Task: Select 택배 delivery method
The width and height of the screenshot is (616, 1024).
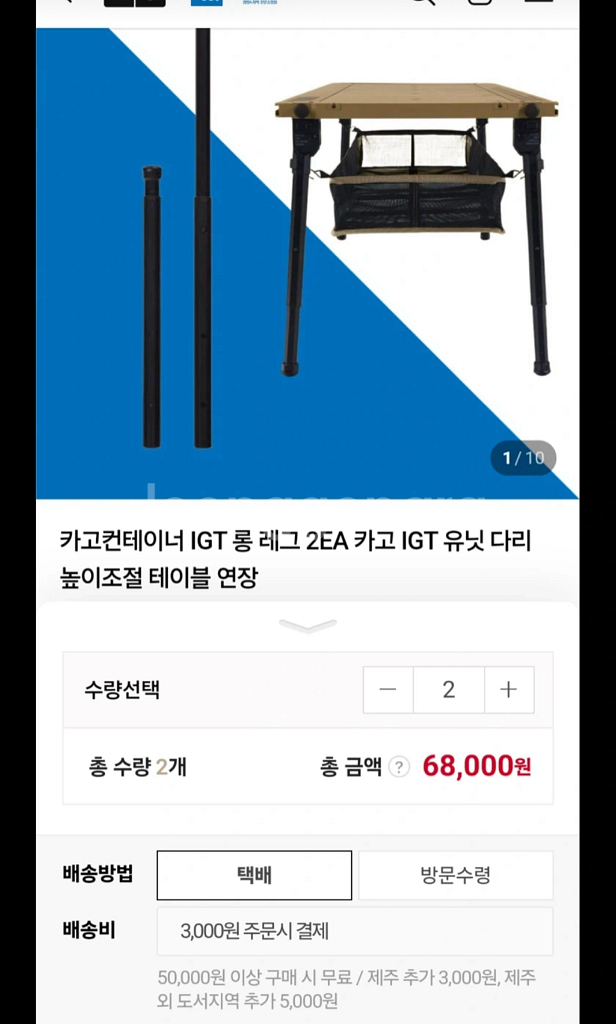Action: point(254,876)
